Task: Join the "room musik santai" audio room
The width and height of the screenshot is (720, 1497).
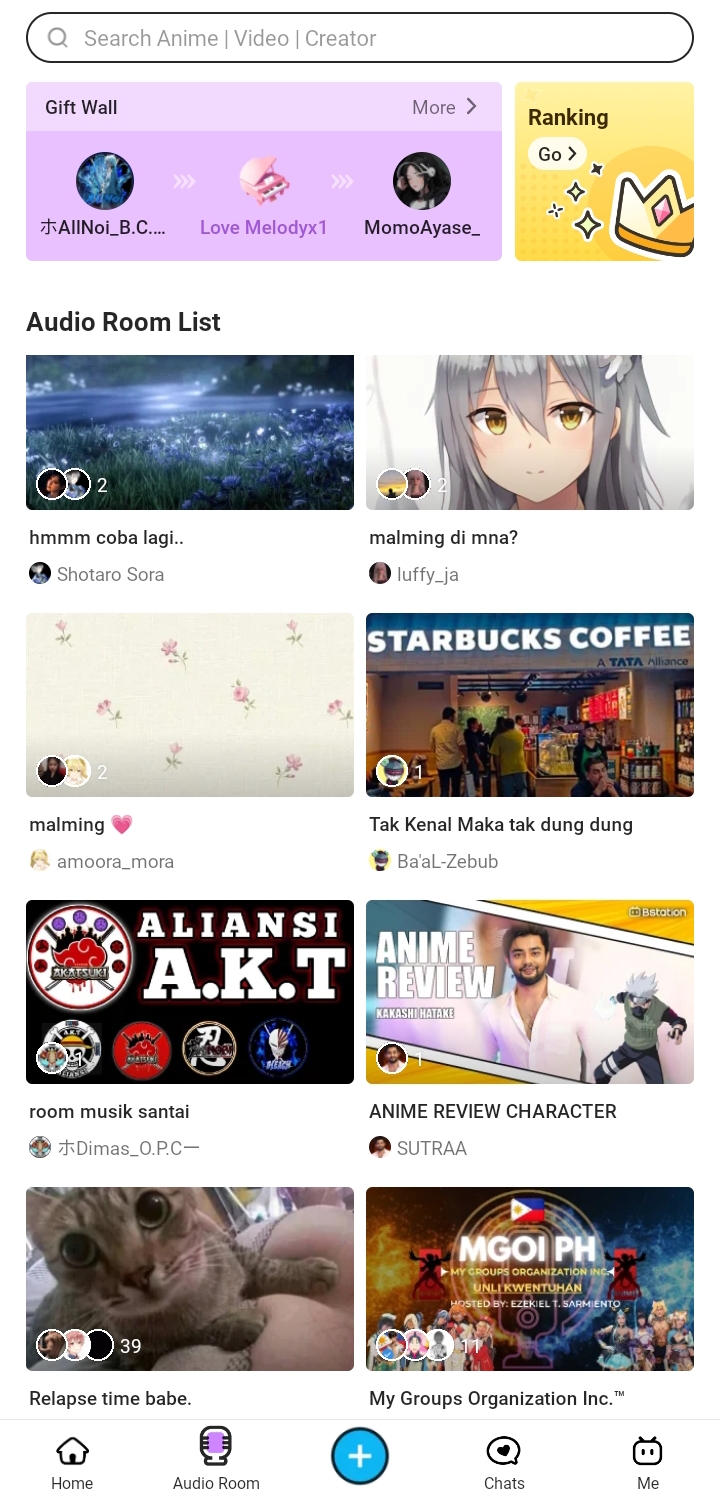Action: click(190, 991)
